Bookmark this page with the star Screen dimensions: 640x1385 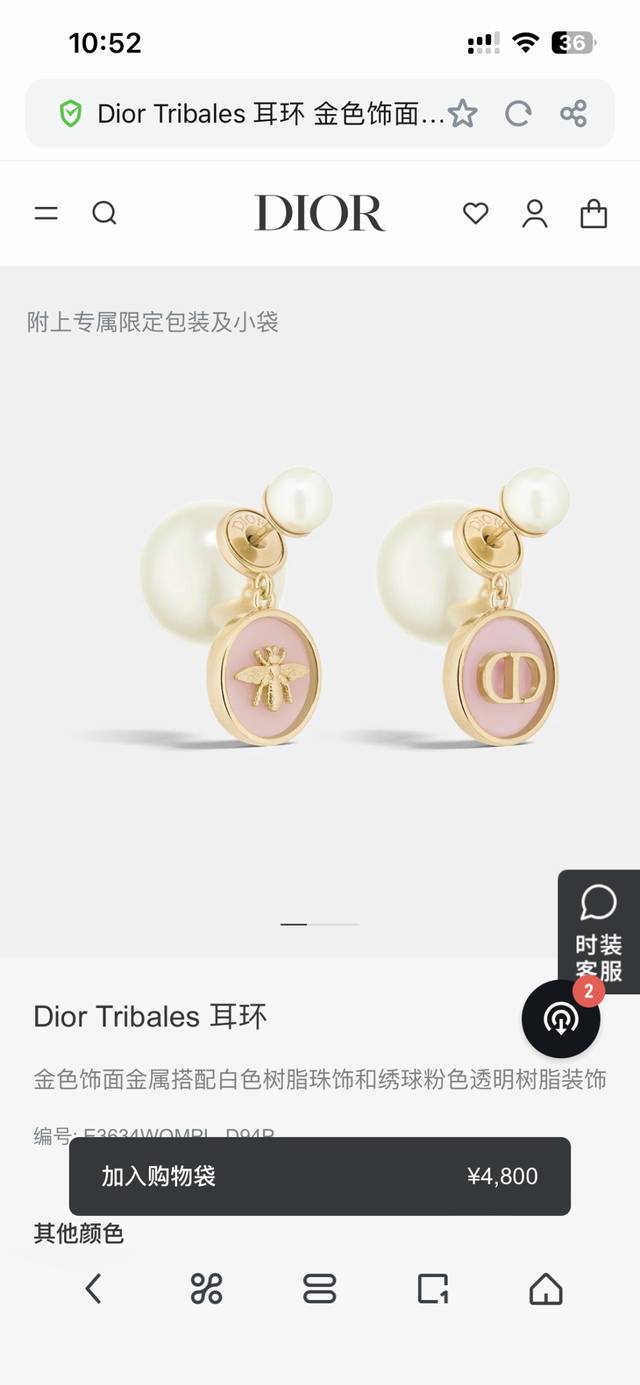(x=462, y=114)
